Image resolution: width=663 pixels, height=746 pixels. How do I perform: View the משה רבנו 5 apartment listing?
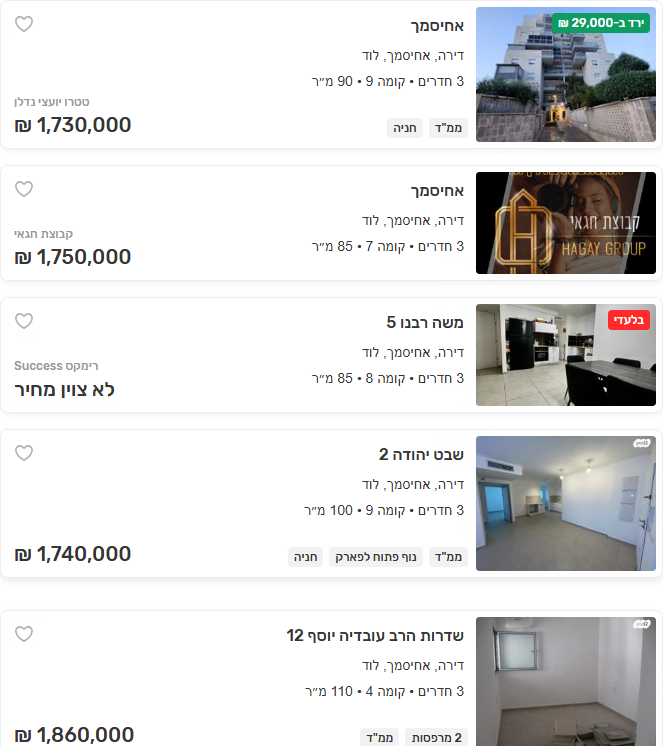[x=424, y=323]
